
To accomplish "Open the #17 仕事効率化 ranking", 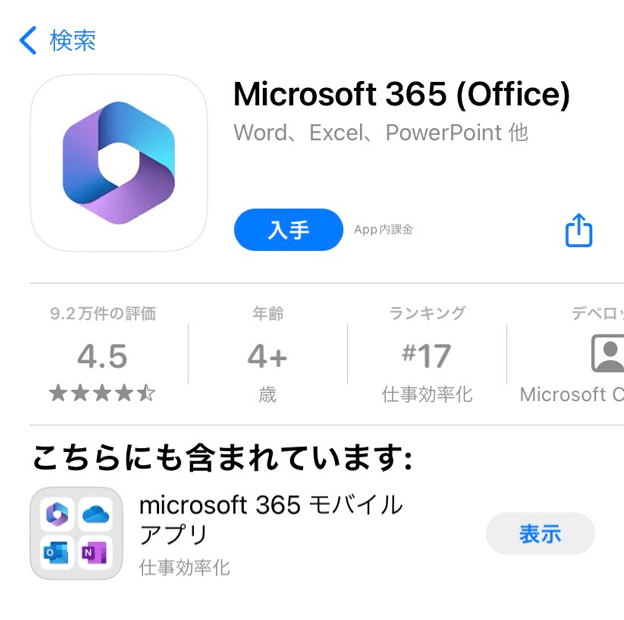I will point(427,356).
